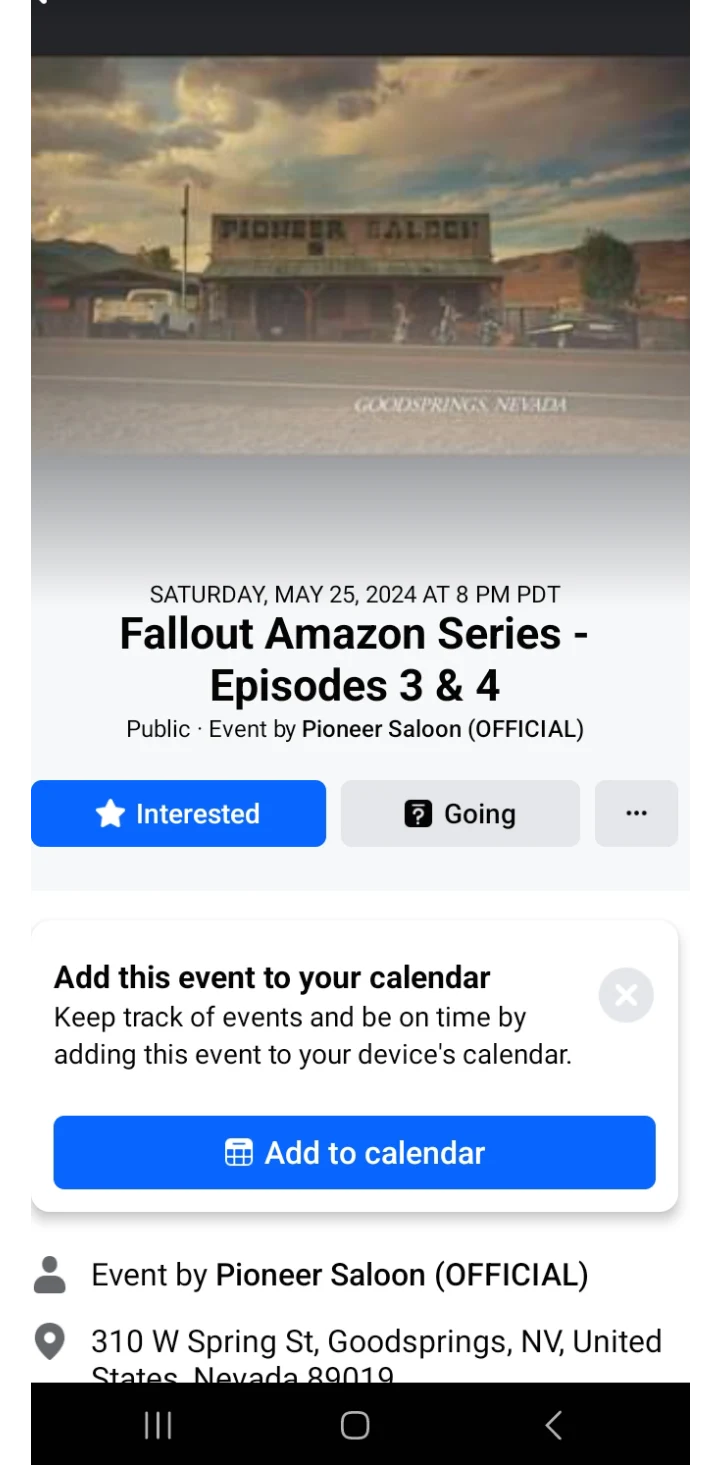Tap the Fallout Amazon Series event title
This screenshot has width=720, height=1465.
[354, 658]
